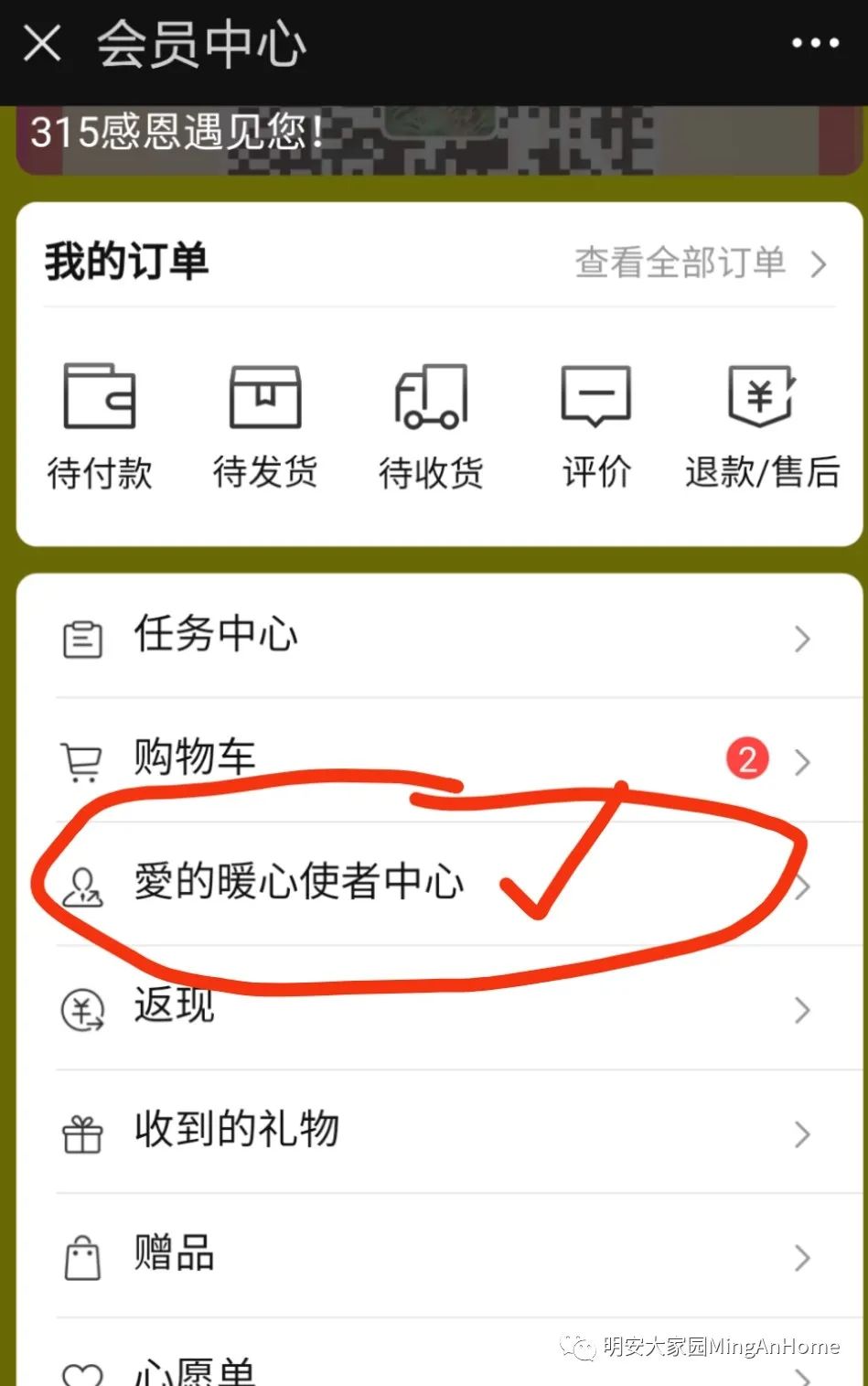868x1386 pixels.
Task: Select the 返现 currency exchange icon
Action: [81, 1010]
